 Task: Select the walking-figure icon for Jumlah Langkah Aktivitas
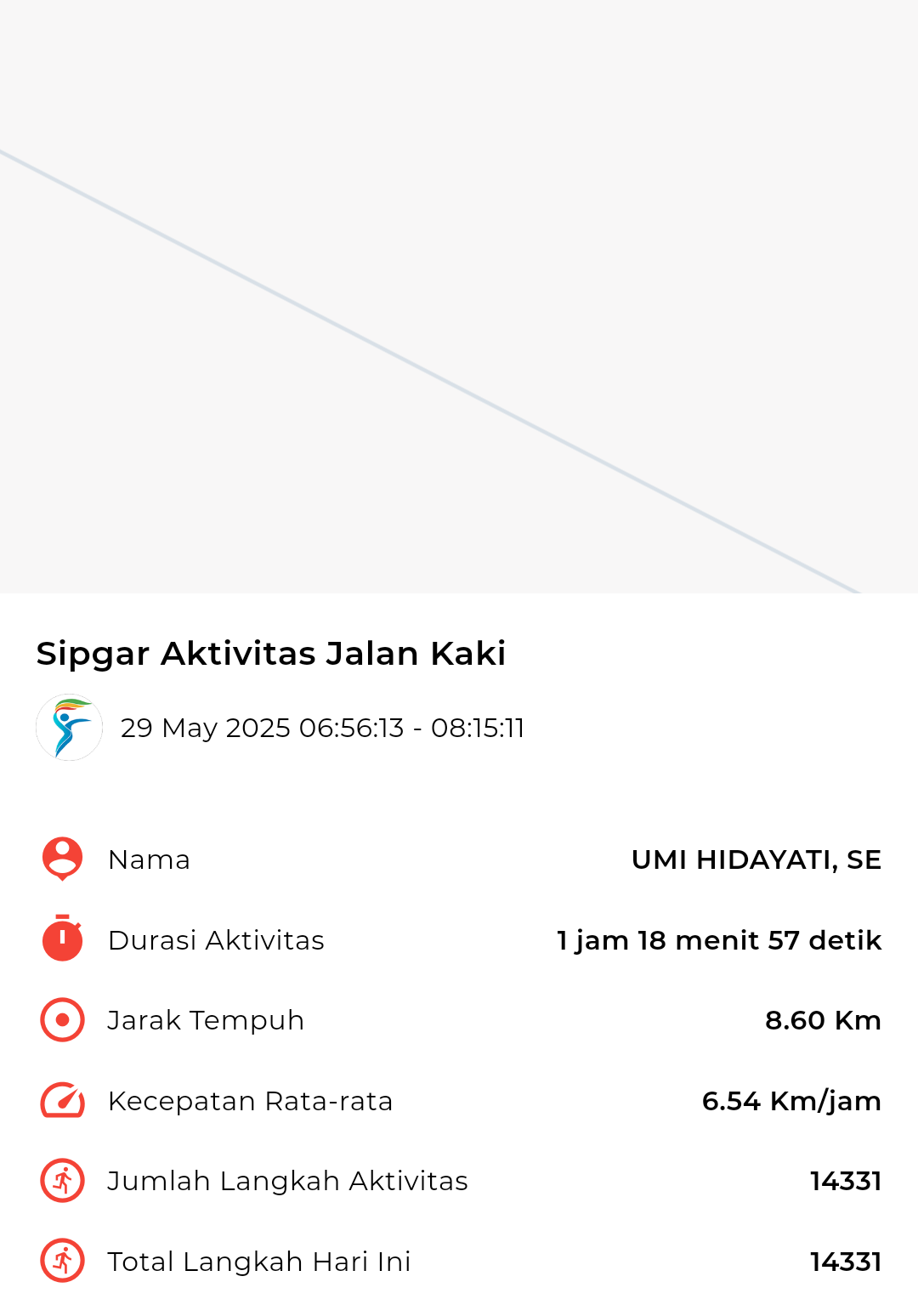pyautogui.click(x=60, y=1181)
